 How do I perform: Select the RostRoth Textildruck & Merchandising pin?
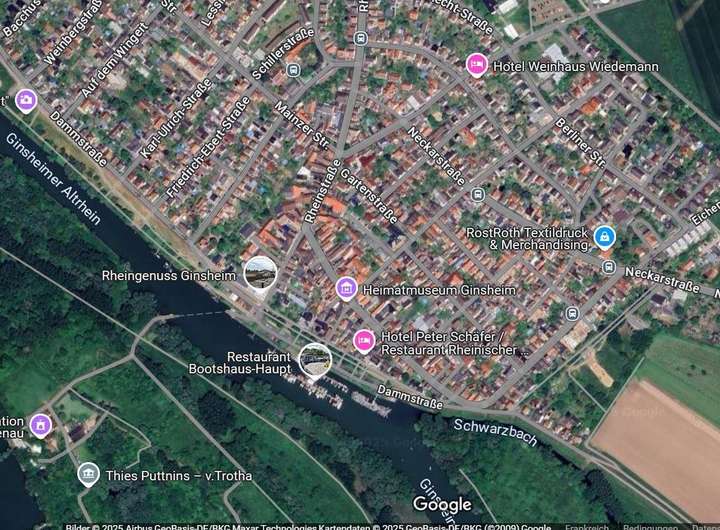pyautogui.click(x=604, y=237)
